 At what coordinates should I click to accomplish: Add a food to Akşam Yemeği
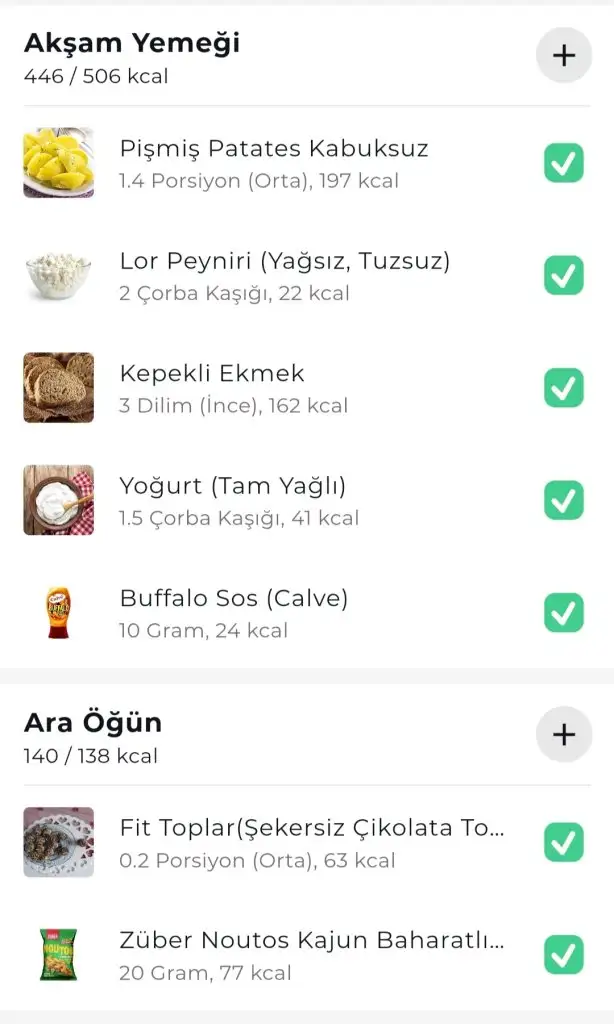564,55
